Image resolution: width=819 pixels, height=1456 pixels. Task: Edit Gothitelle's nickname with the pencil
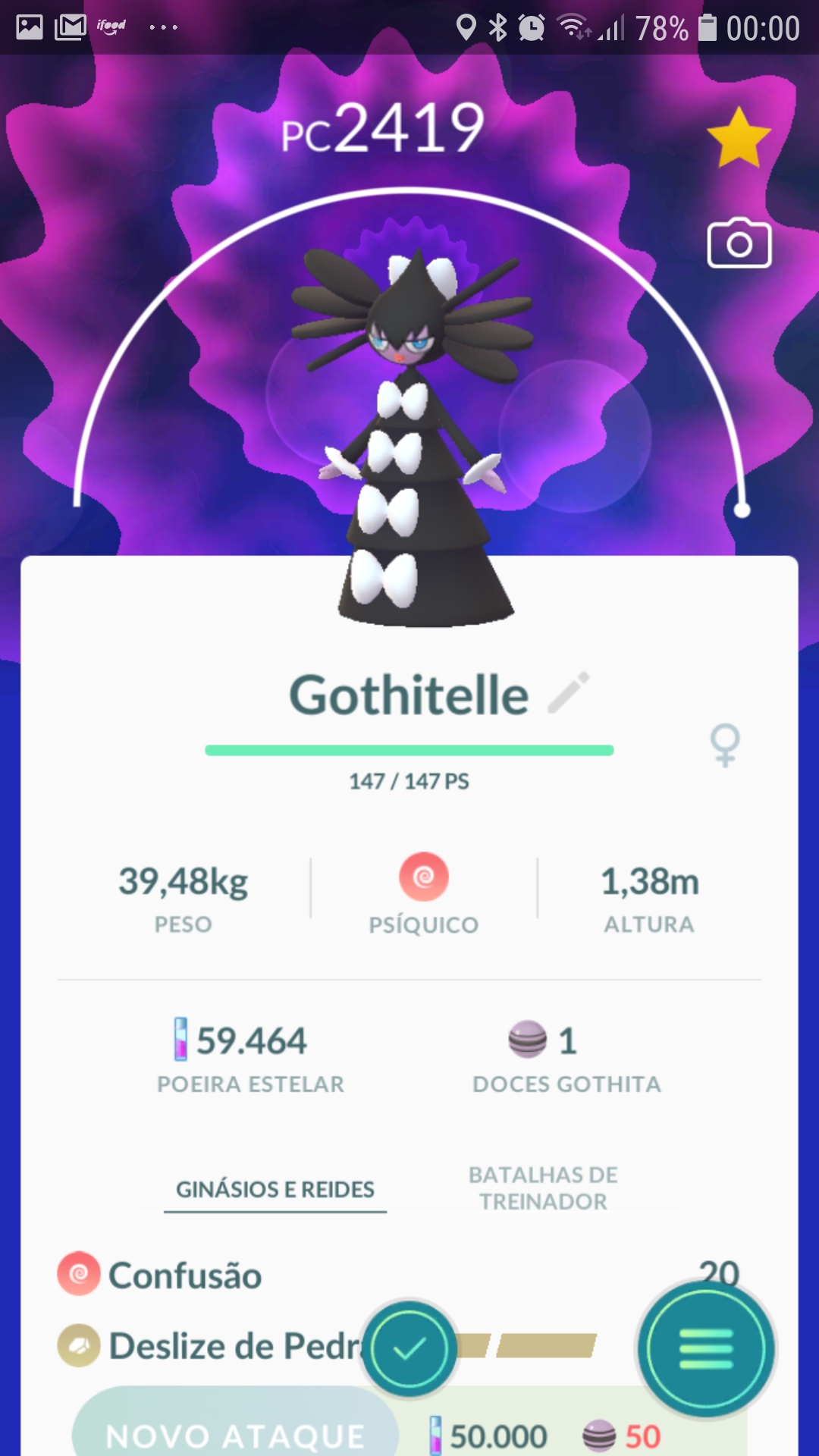pos(569,692)
